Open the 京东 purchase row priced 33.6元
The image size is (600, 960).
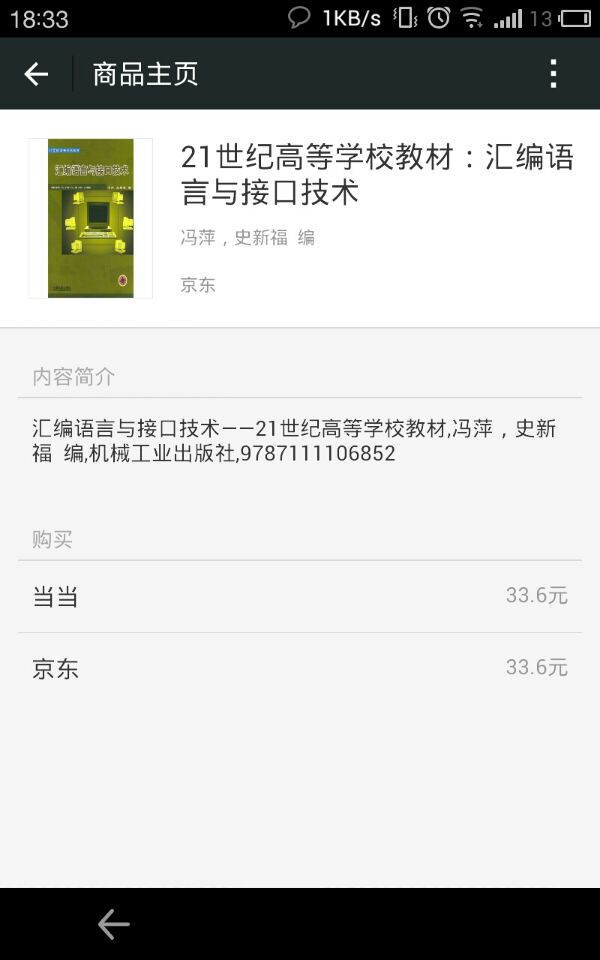[x=300, y=669]
